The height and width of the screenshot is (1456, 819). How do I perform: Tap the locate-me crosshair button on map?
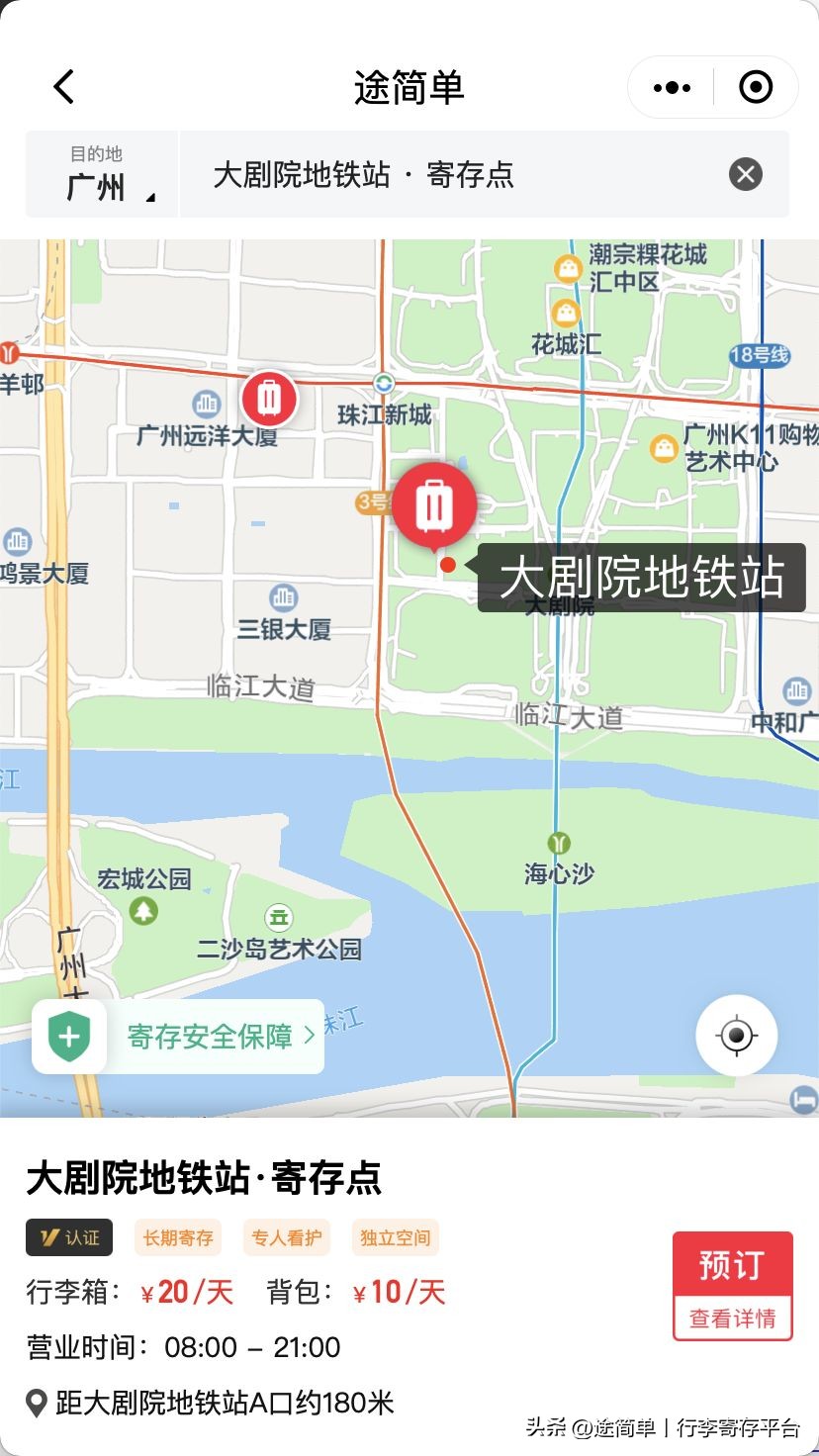(x=735, y=1033)
